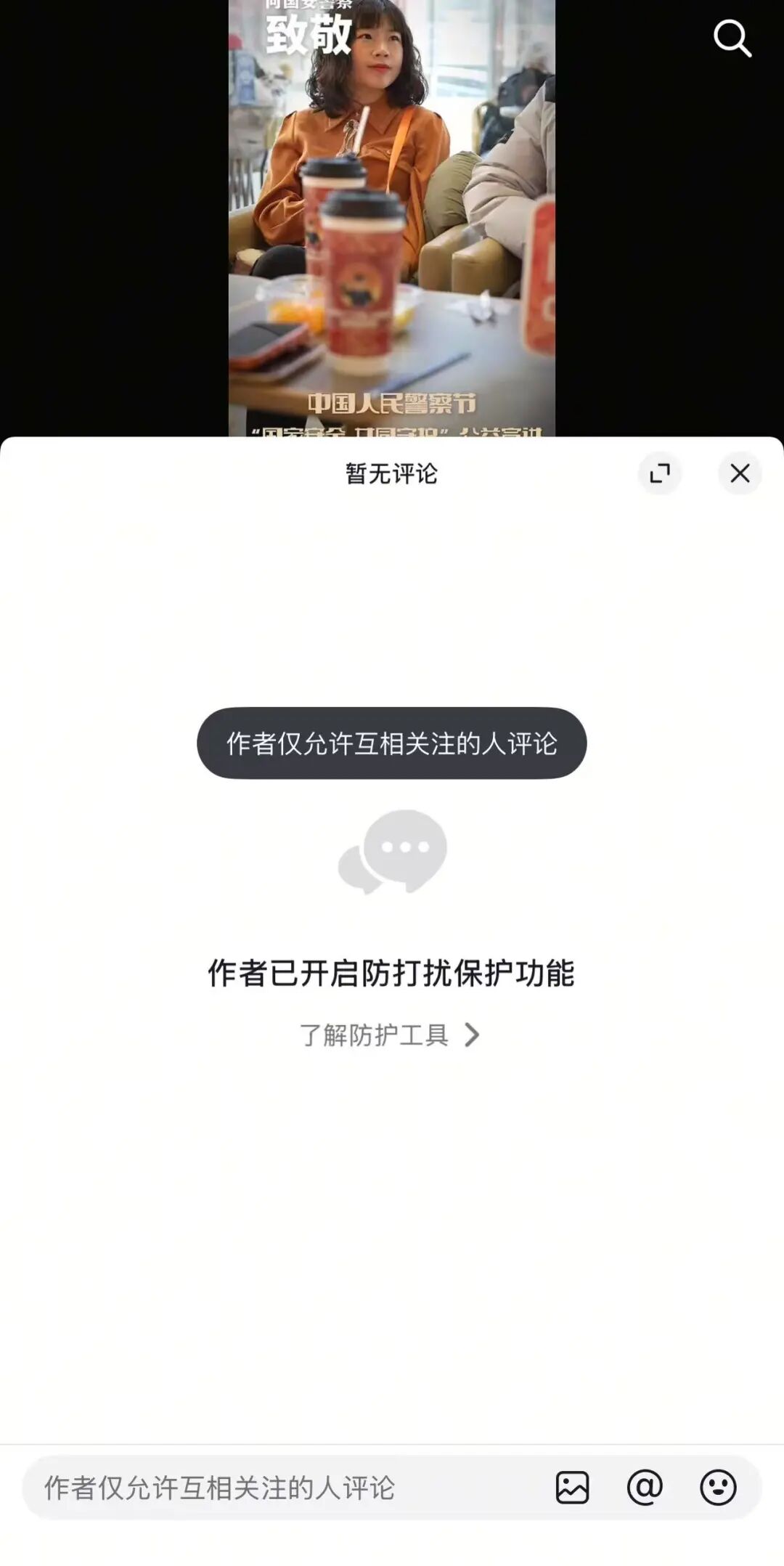Tap the video above the comments
Viewport: 784px width, 1566px height.
(392, 218)
